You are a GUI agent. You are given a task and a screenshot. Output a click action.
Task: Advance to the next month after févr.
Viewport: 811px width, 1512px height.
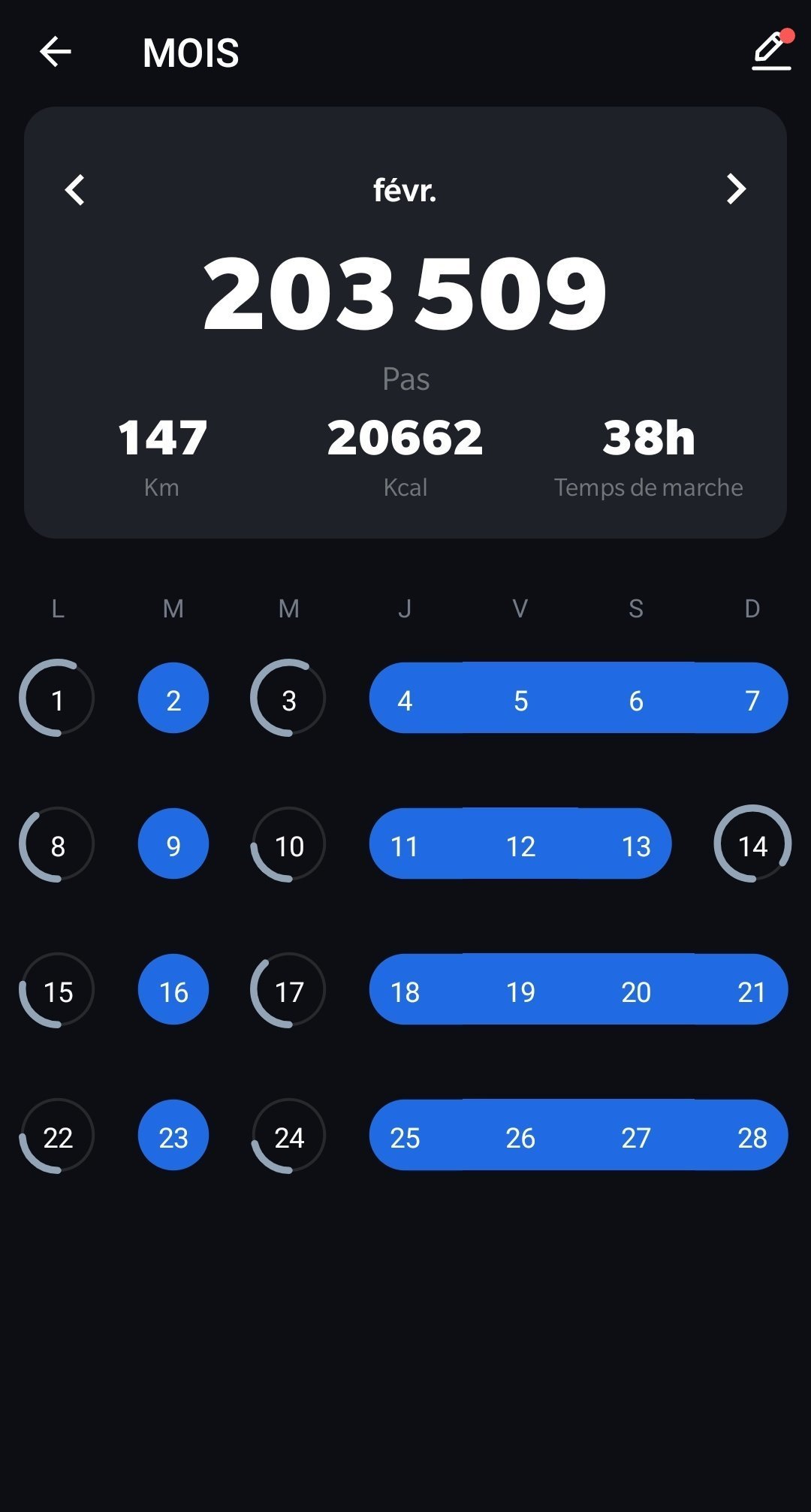736,189
